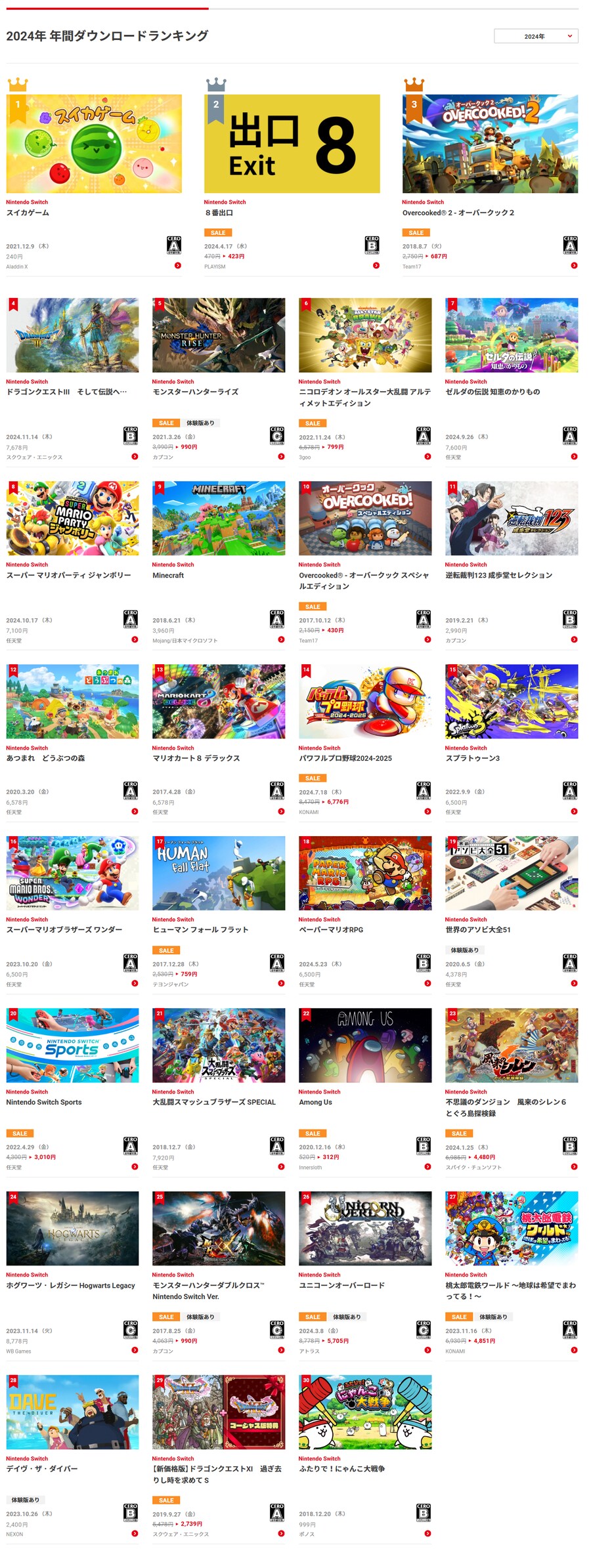Open ホグワーツ・レガシー game card
Screen dimensions: 591x1568
72,1229
